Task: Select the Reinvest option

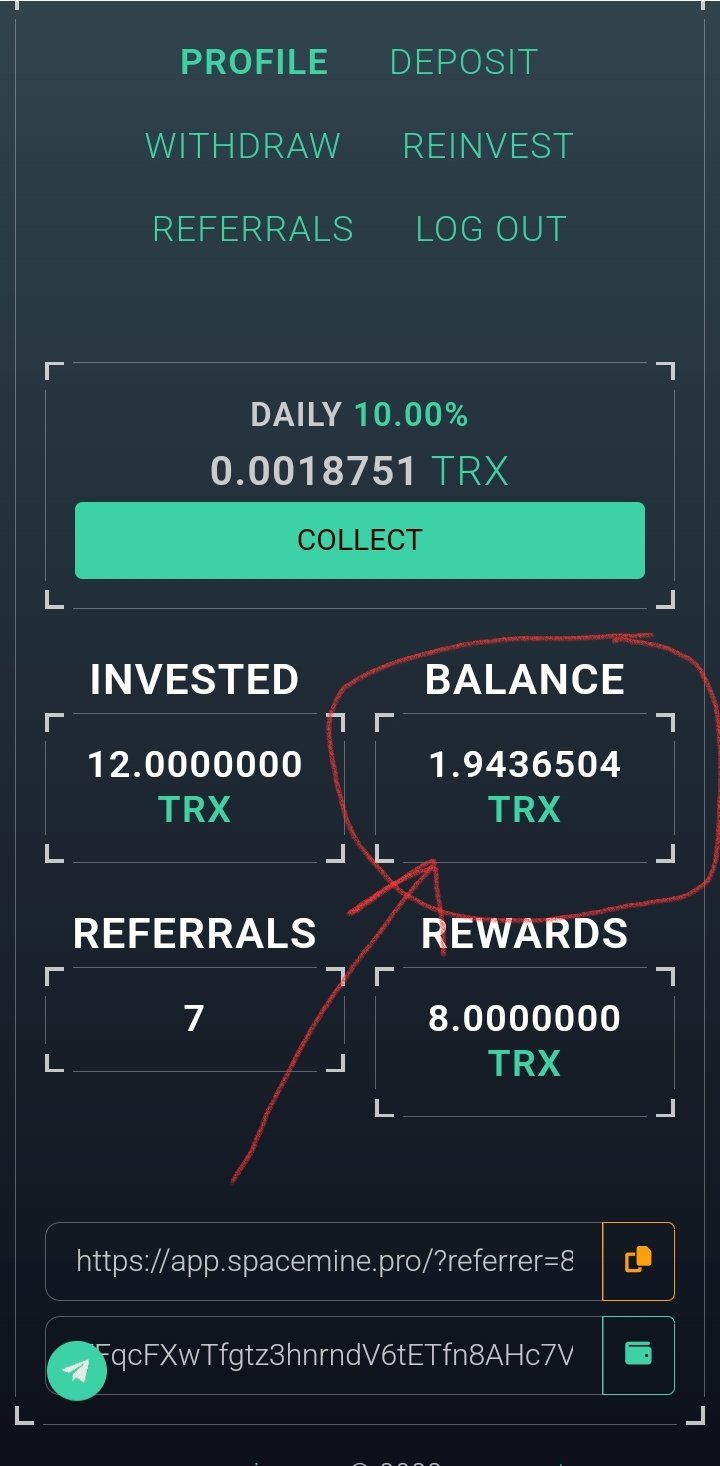Action: pyautogui.click(x=488, y=146)
